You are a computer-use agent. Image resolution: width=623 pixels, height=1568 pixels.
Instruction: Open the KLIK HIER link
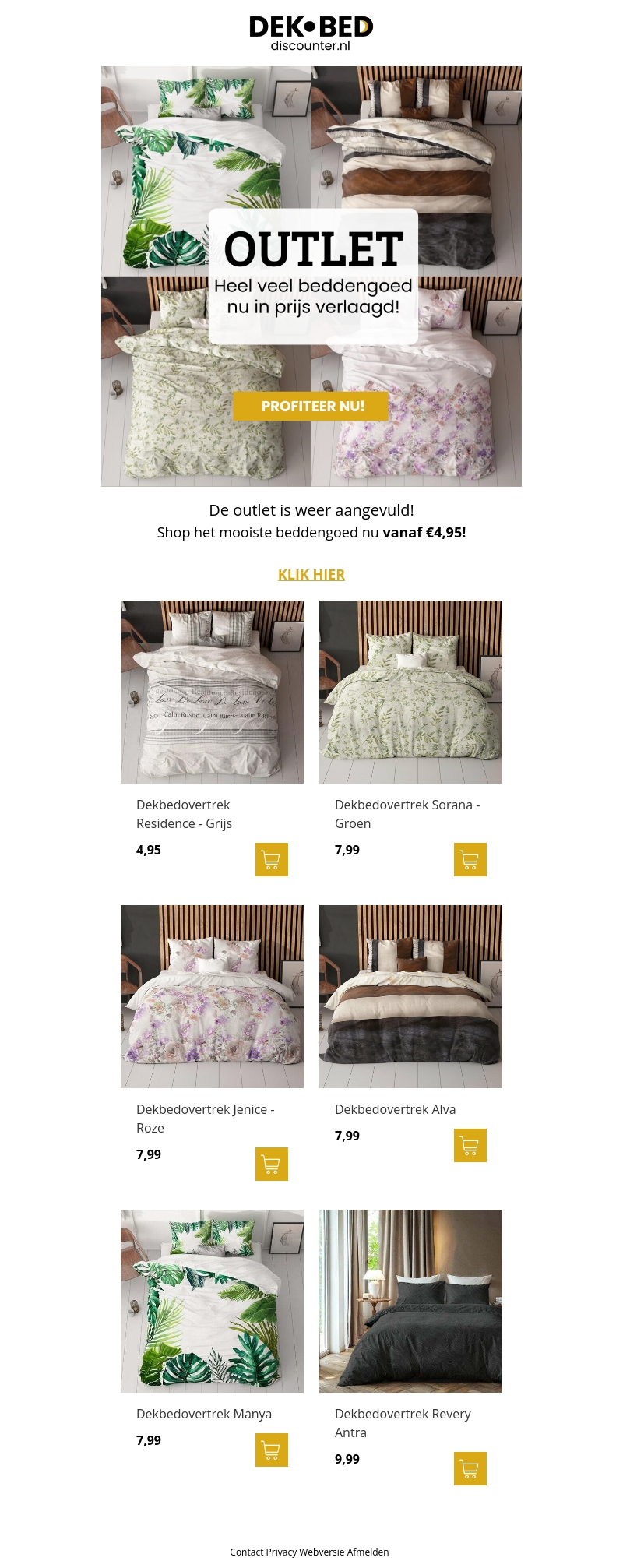coord(311,574)
